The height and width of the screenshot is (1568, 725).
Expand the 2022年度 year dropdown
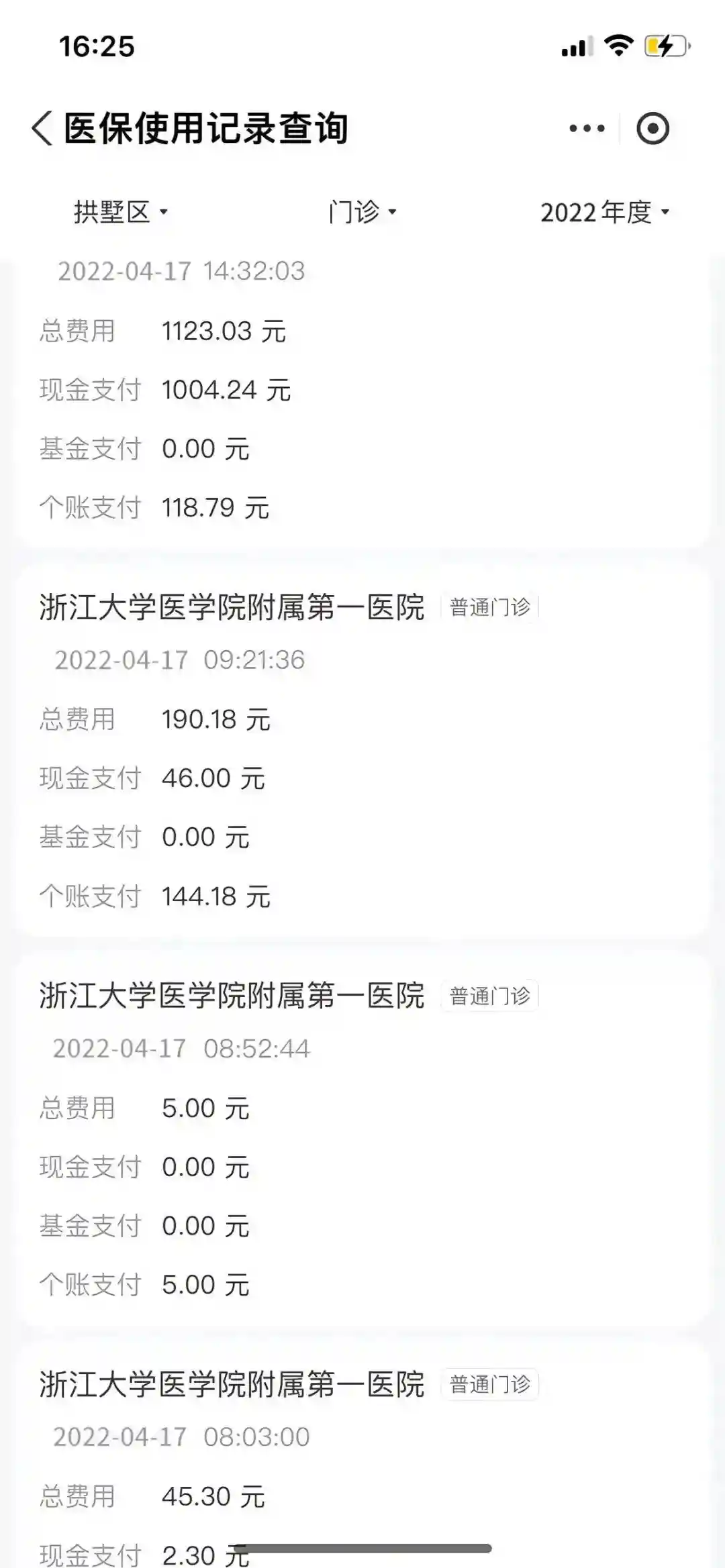[605, 212]
